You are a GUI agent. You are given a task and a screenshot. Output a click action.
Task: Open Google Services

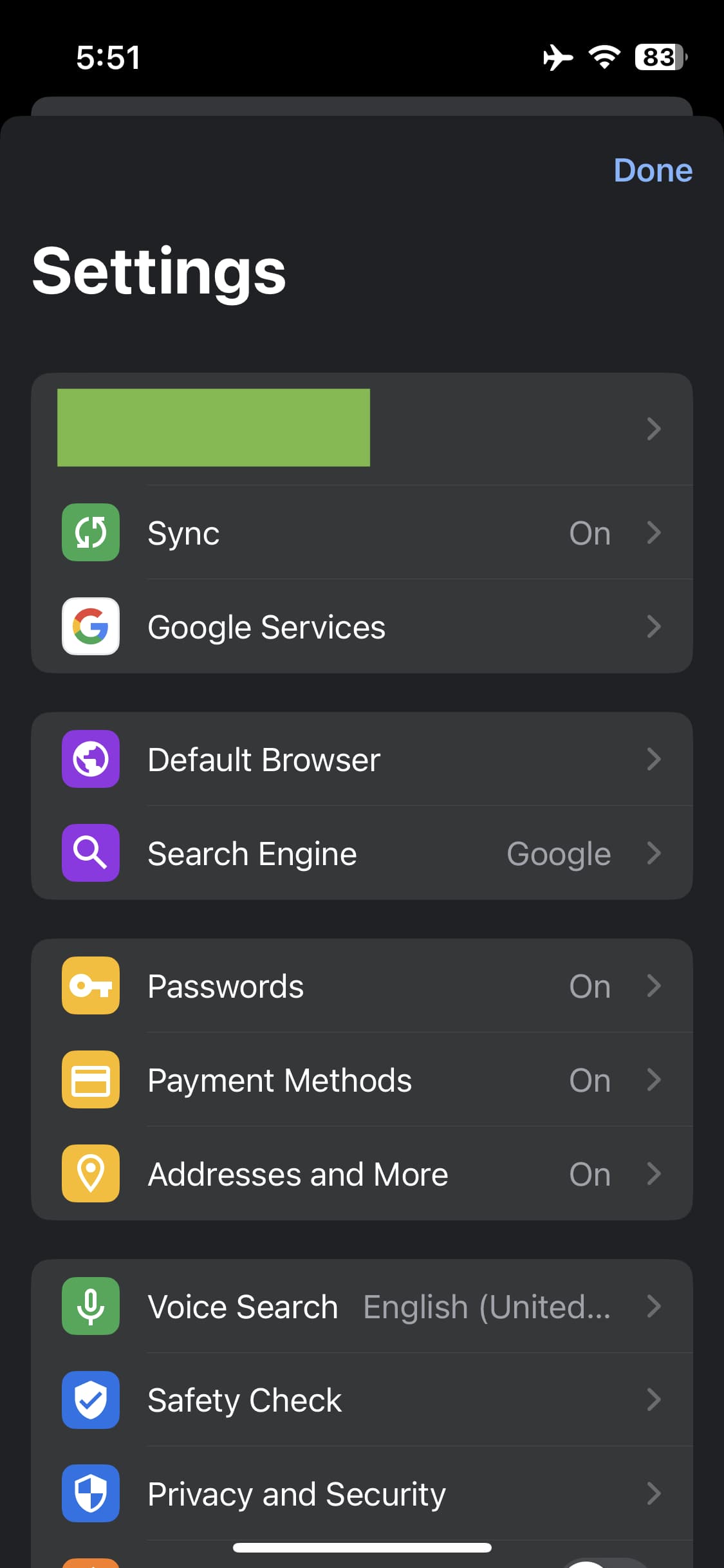click(362, 627)
